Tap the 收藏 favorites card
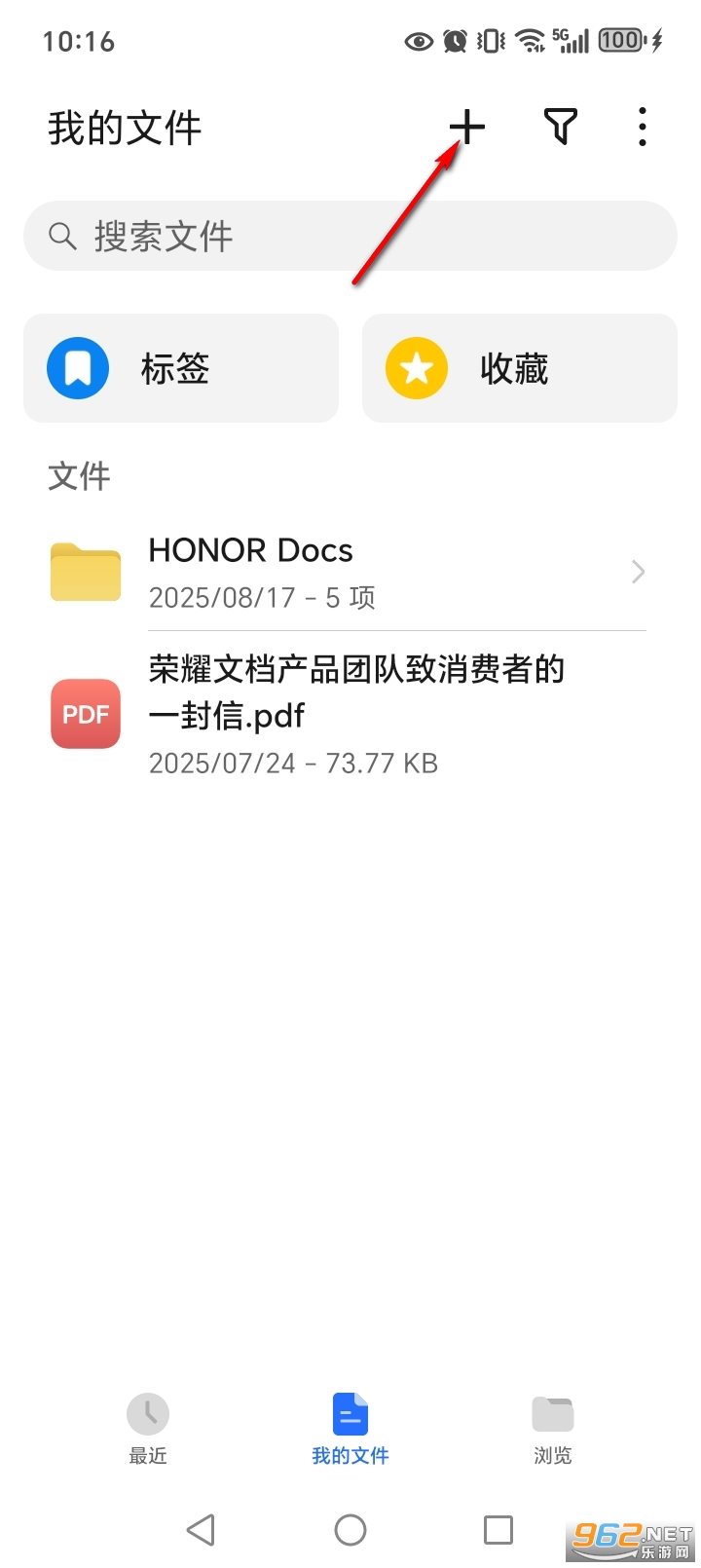The image size is (701, 1568). point(519,368)
